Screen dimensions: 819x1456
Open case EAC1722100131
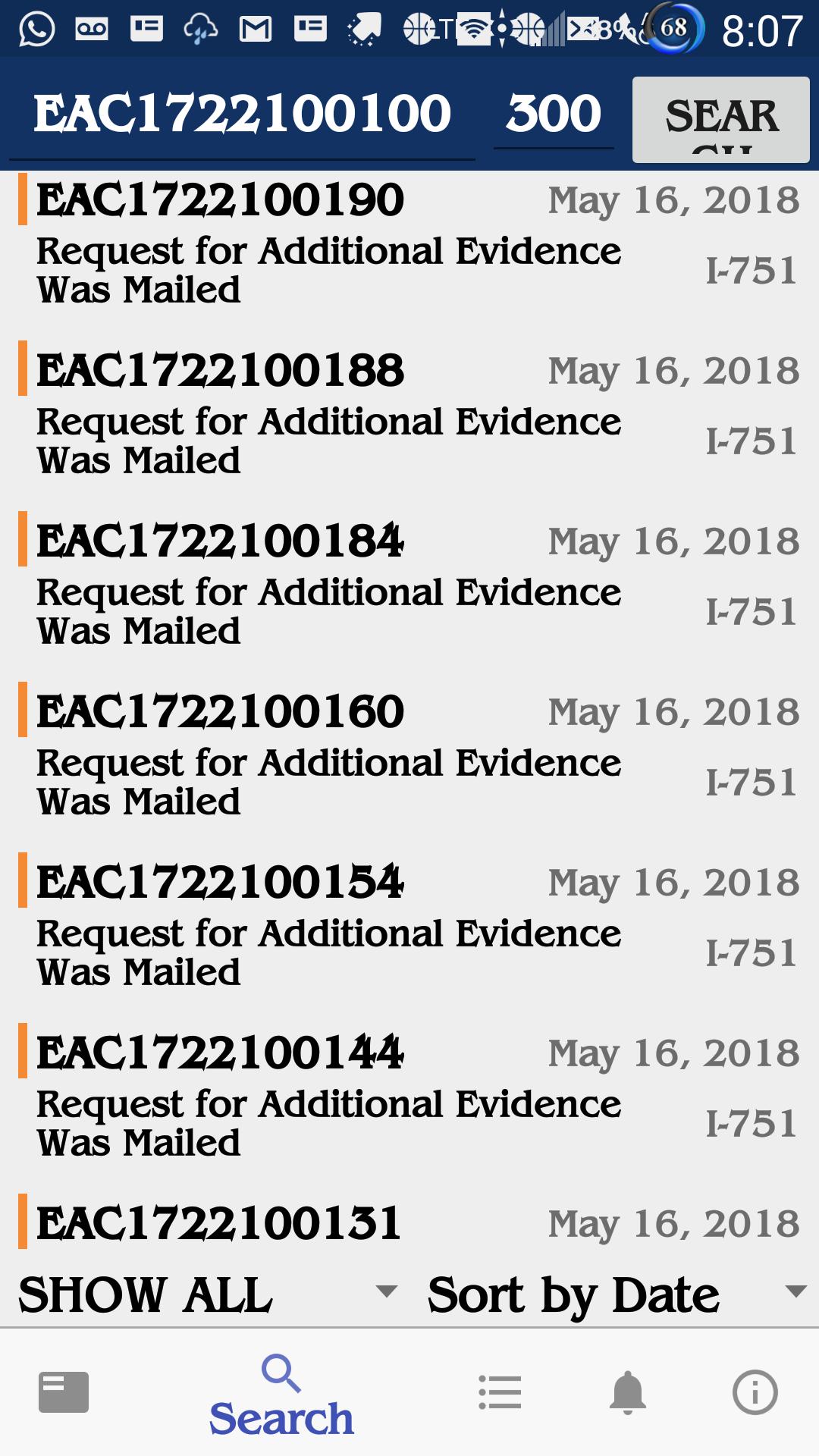pos(409,1222)
